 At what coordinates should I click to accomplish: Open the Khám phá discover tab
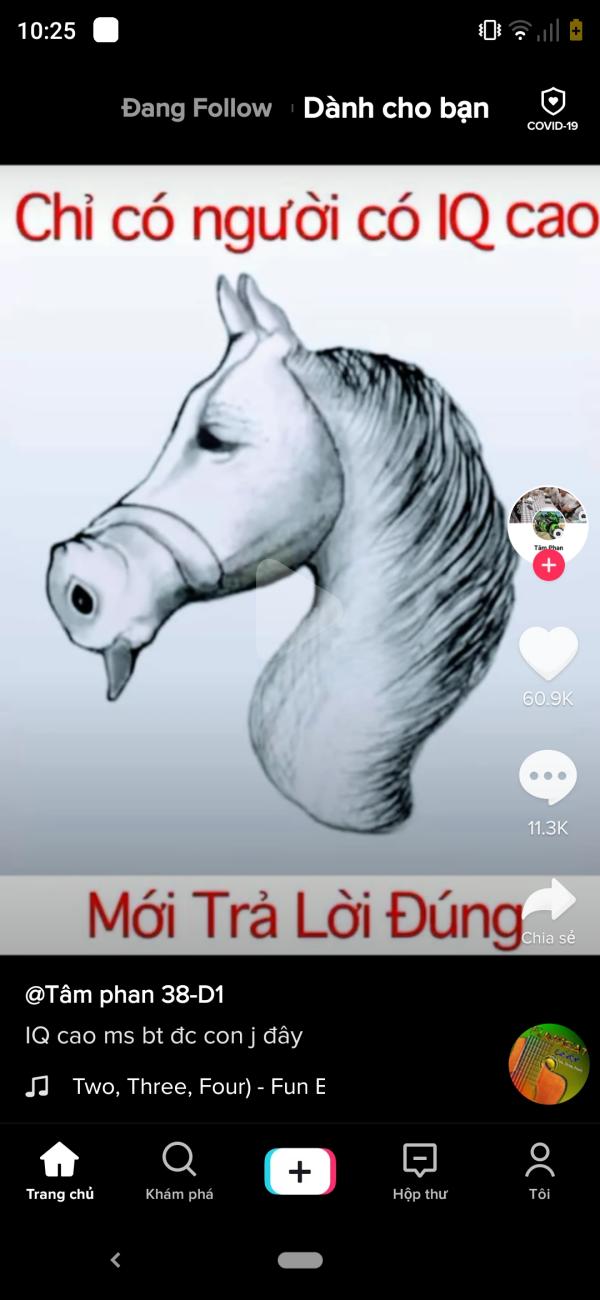click(179, 1172)
